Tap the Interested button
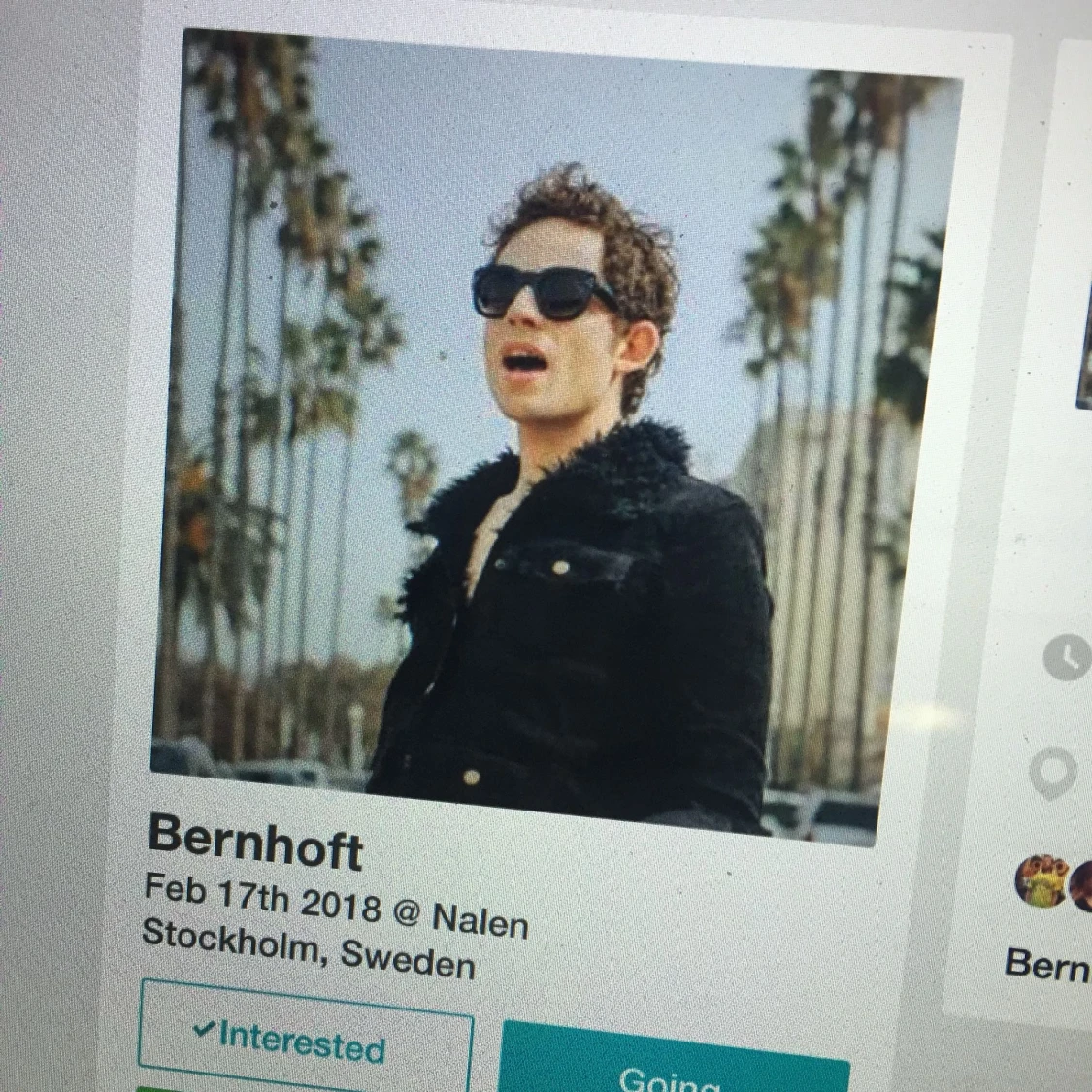This screenshot has height=1092, width=1092. coord(306,1036)
